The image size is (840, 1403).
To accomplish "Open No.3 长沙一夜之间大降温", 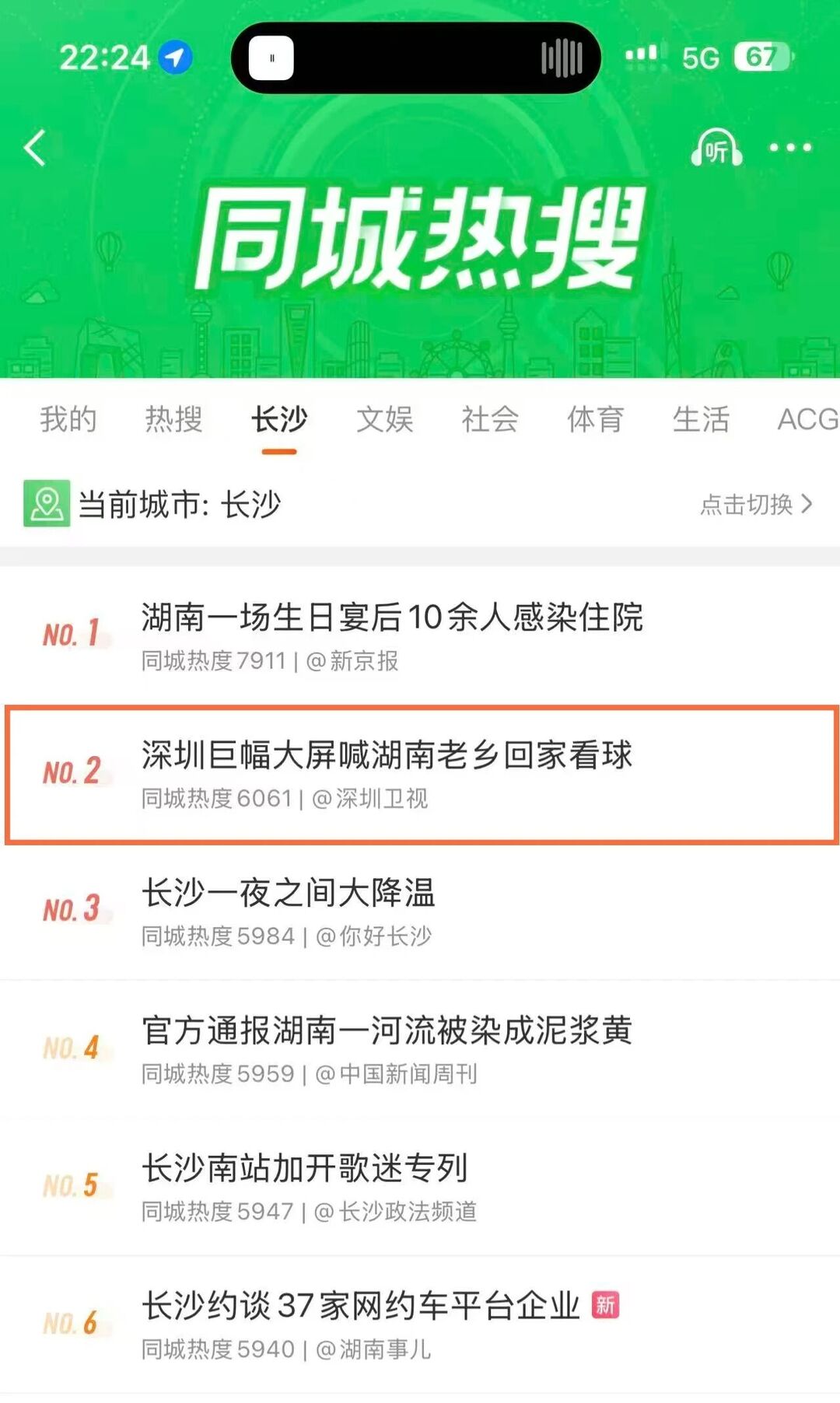I will pyautogui.click(x=289, y=893).
